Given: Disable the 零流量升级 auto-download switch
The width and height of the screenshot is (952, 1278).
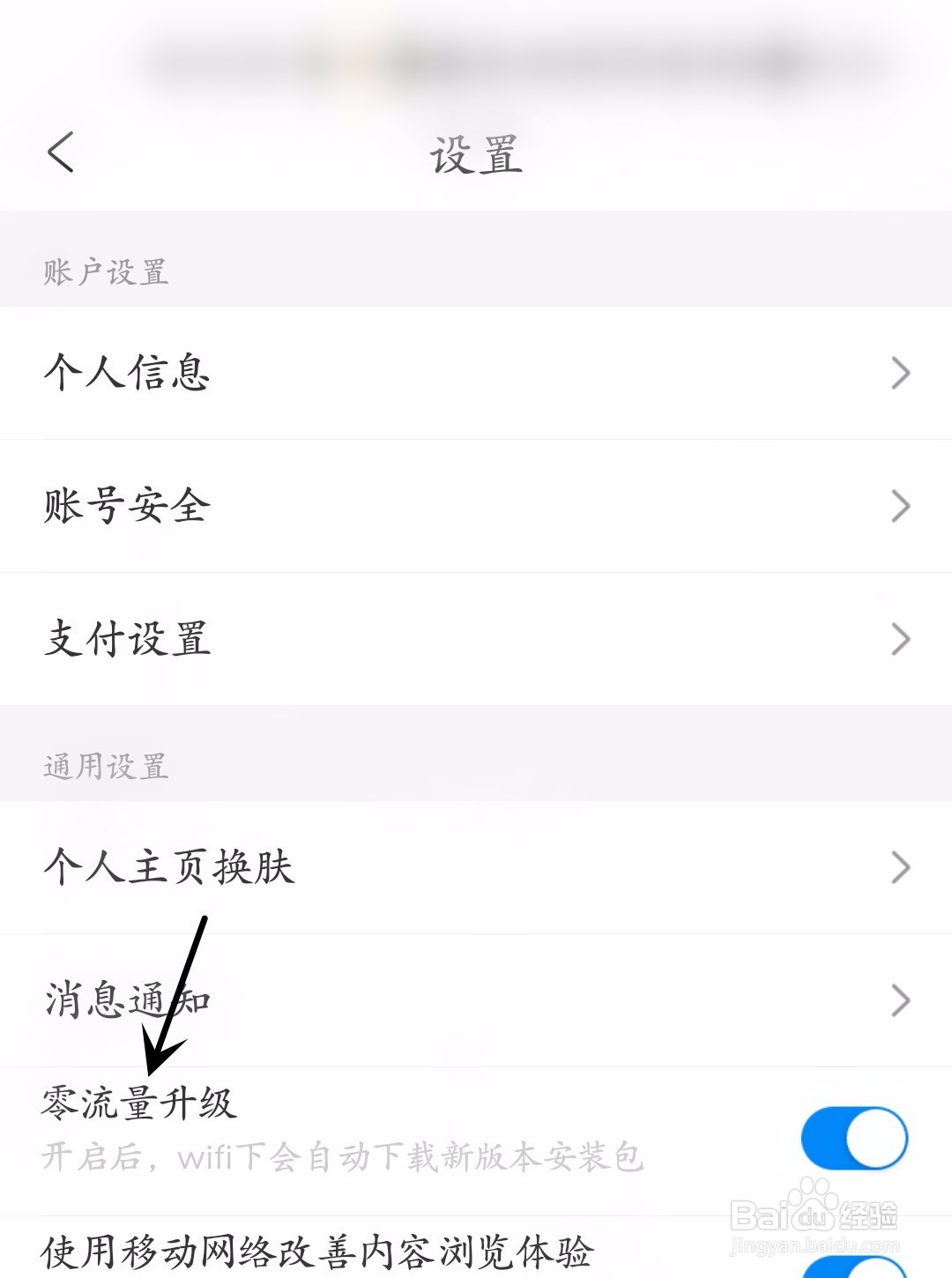Looking at the screenshot, I should (x=852, y=1138).
